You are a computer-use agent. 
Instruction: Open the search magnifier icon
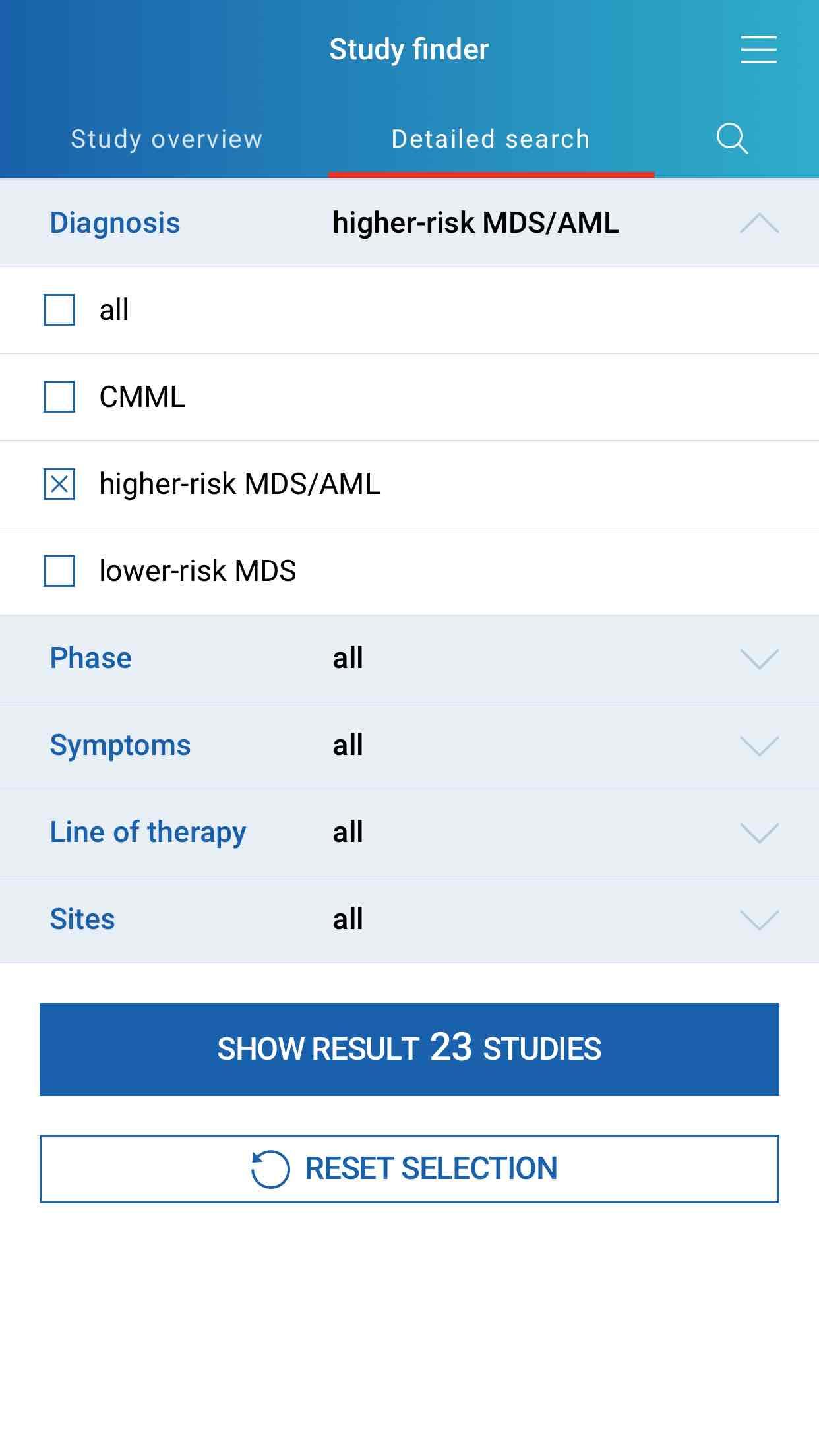click(x=732, y=138)
